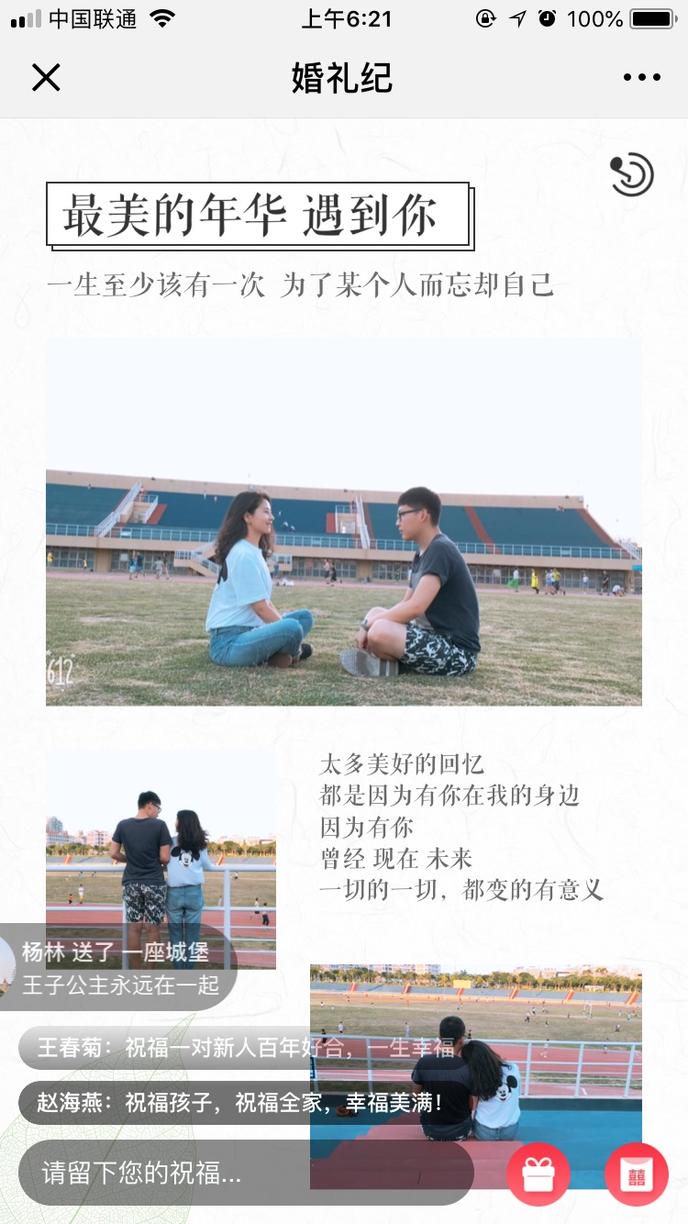Open the gift box button
The width and height of the screenshot is (688, 1224).
pos(538,1174)
